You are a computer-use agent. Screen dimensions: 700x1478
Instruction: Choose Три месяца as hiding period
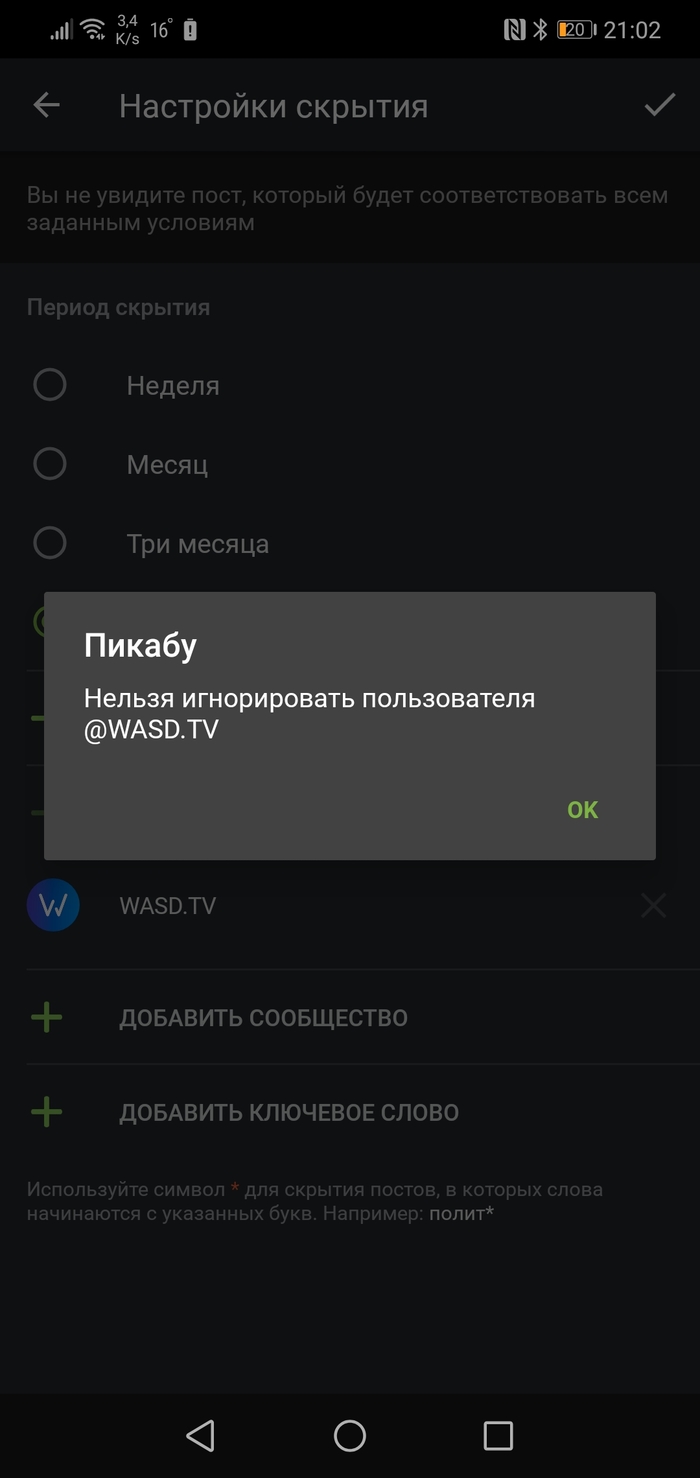[x=50, y=543]
